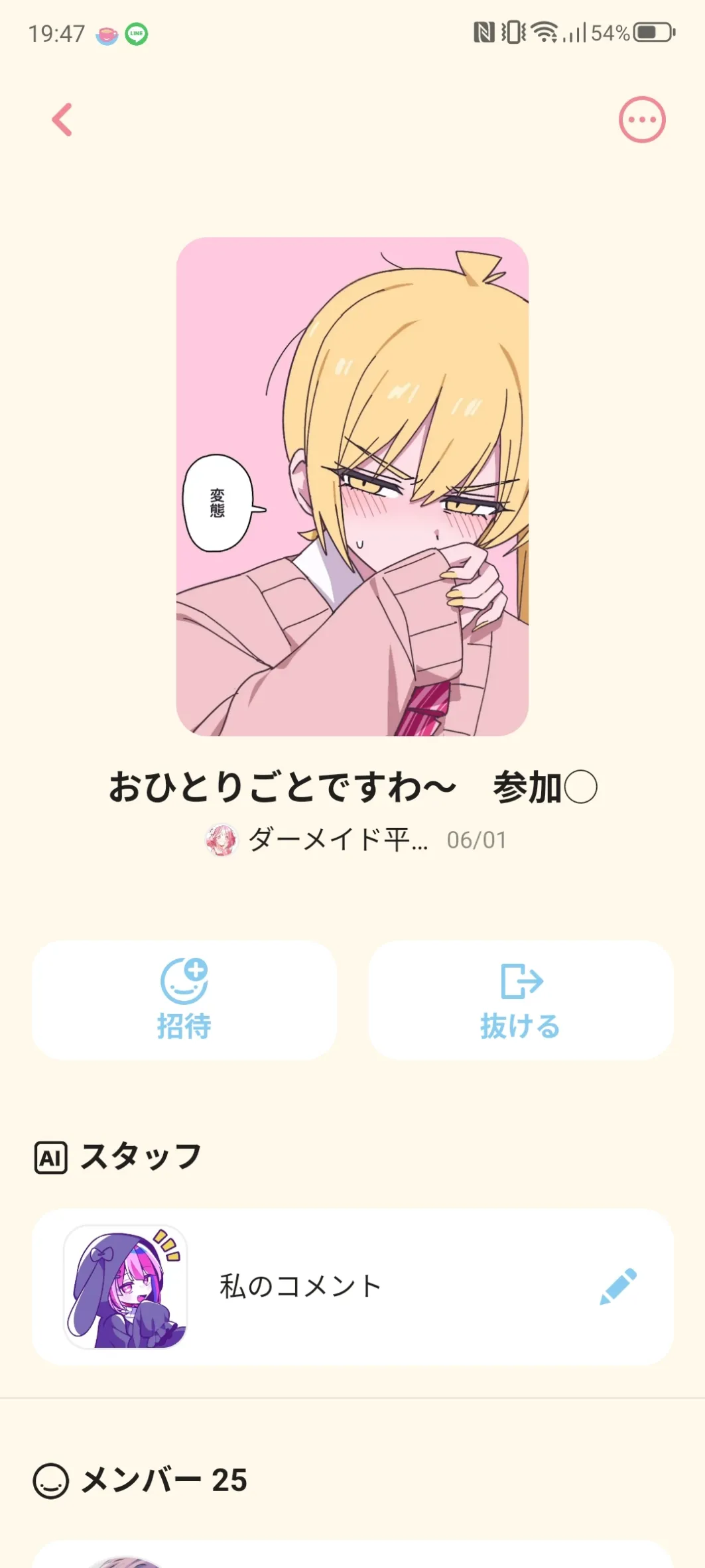705x1568 pixels.
Task: Open the staff avatar in 私のコメント card
Action: (125, 1287)
